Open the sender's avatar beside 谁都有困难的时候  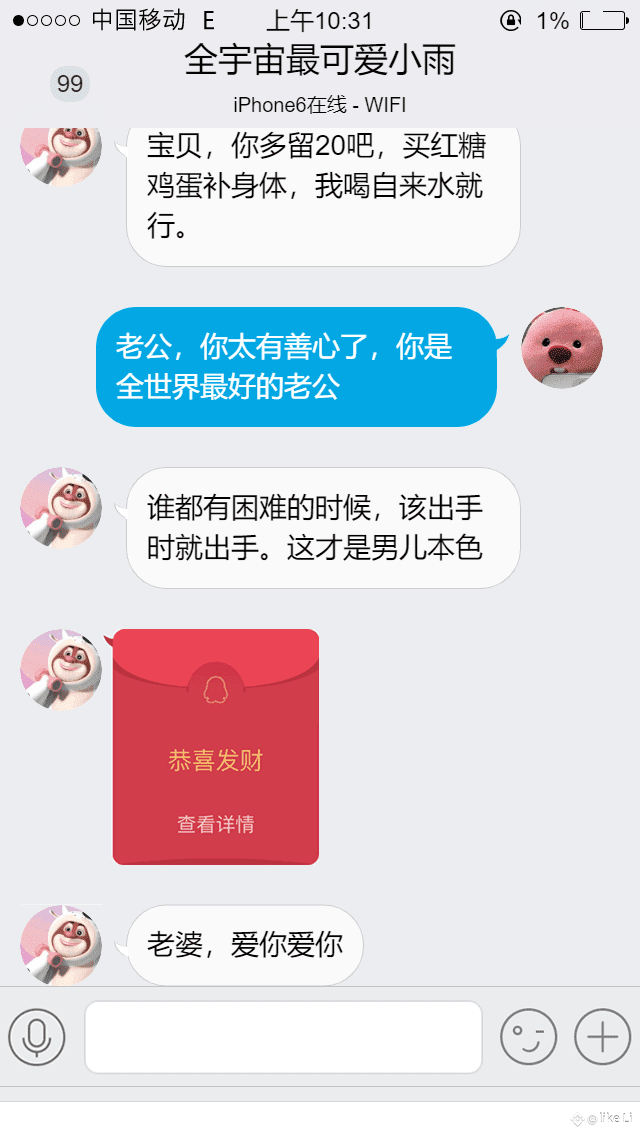61,507
